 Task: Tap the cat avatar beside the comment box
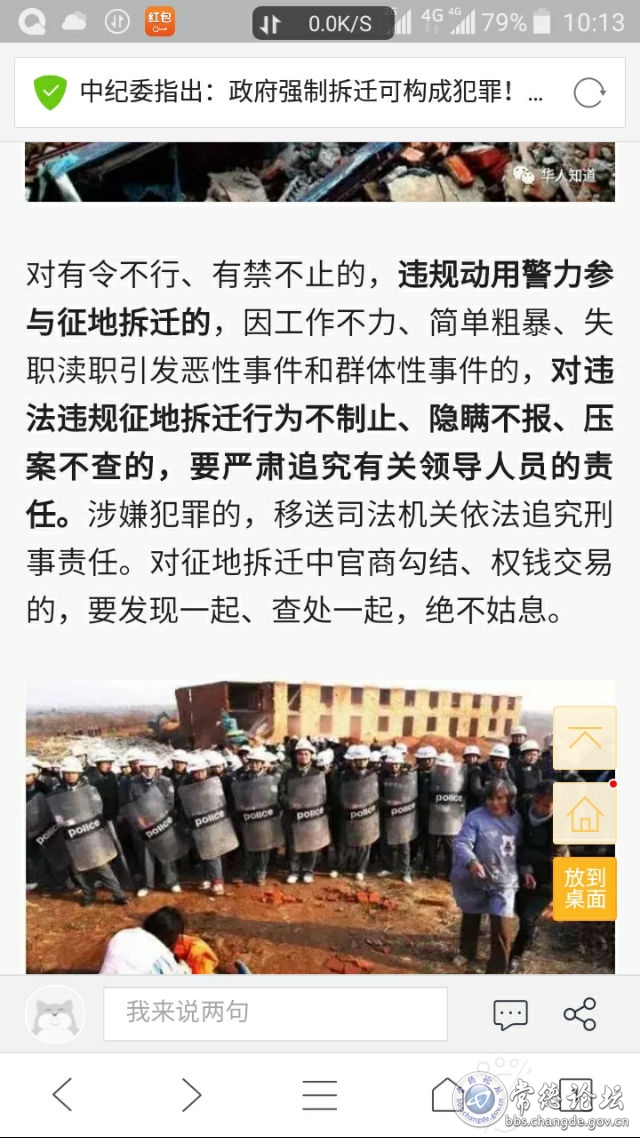(55, 1014)
